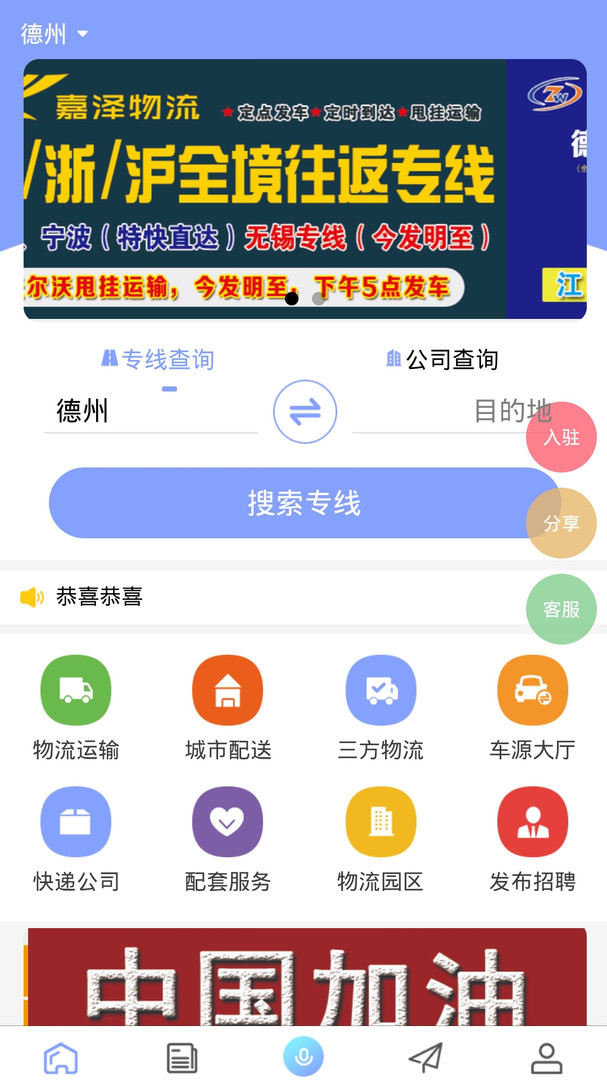Swap origin and destination
This screenshot has width=607, height=1080.
pyautogui.click(x=305, y=412)
